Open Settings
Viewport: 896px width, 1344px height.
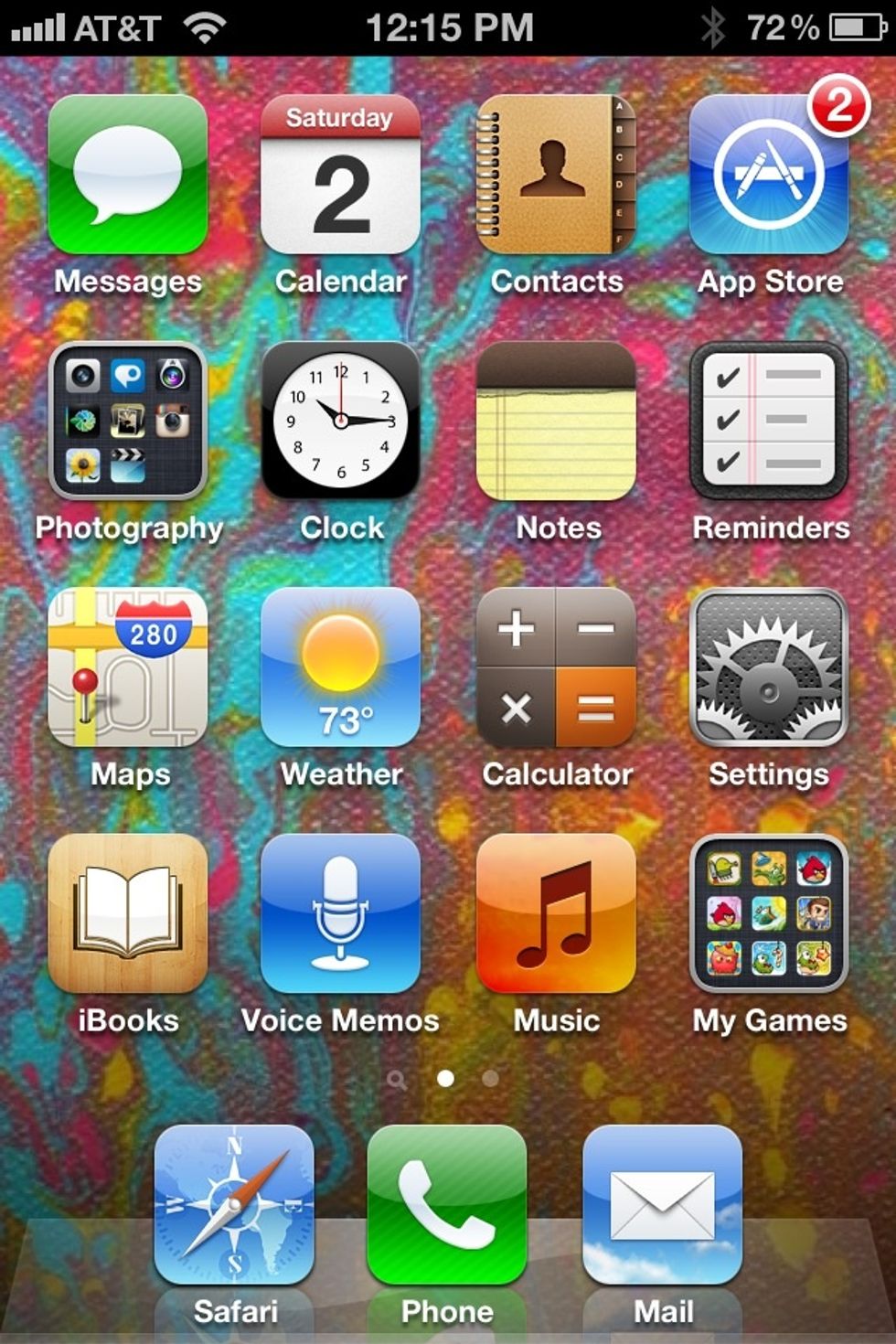coord(769,667)
